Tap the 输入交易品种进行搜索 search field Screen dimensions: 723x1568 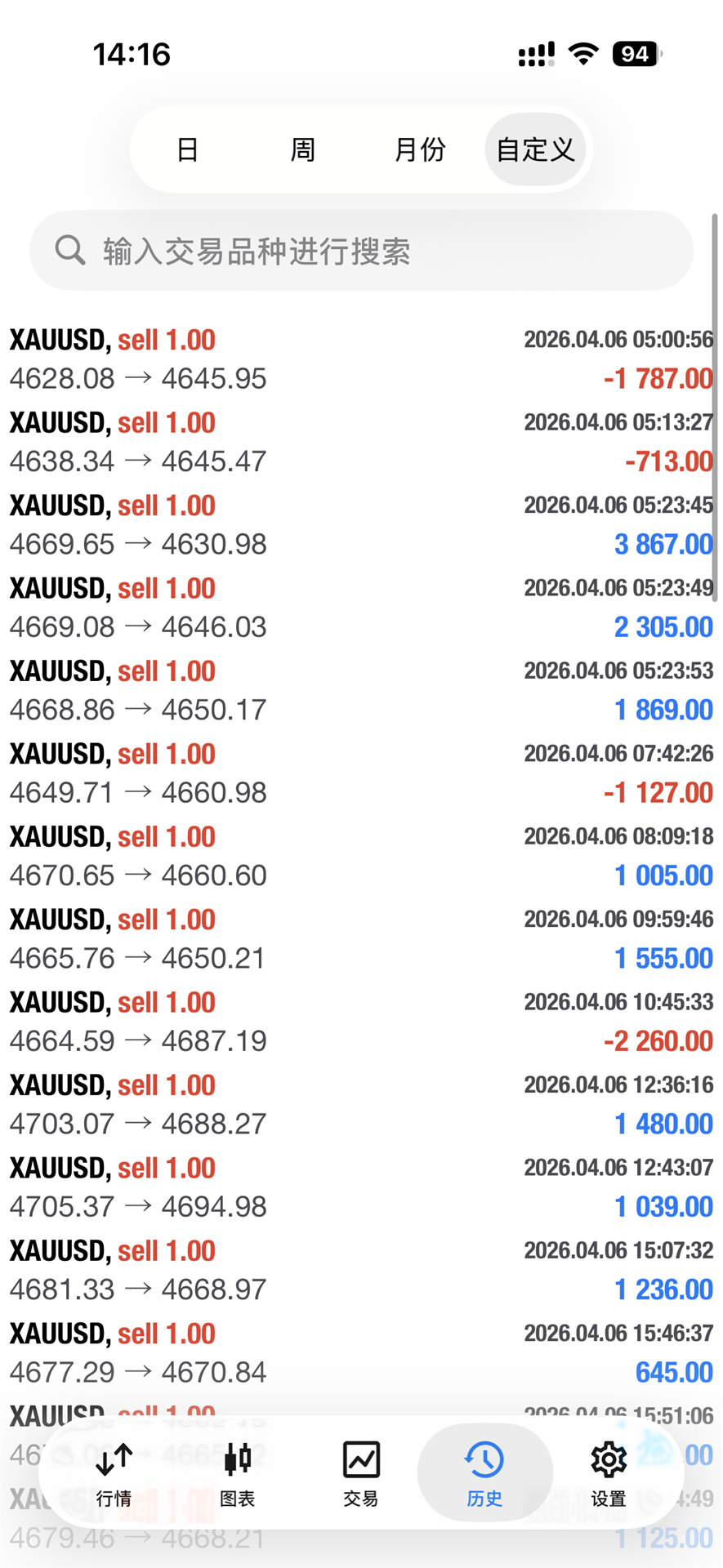click(361, 251)
